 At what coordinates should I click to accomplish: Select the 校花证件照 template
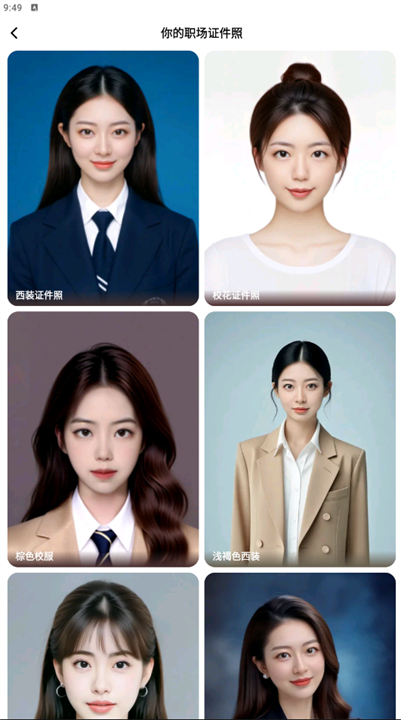[x=300, y=178]
